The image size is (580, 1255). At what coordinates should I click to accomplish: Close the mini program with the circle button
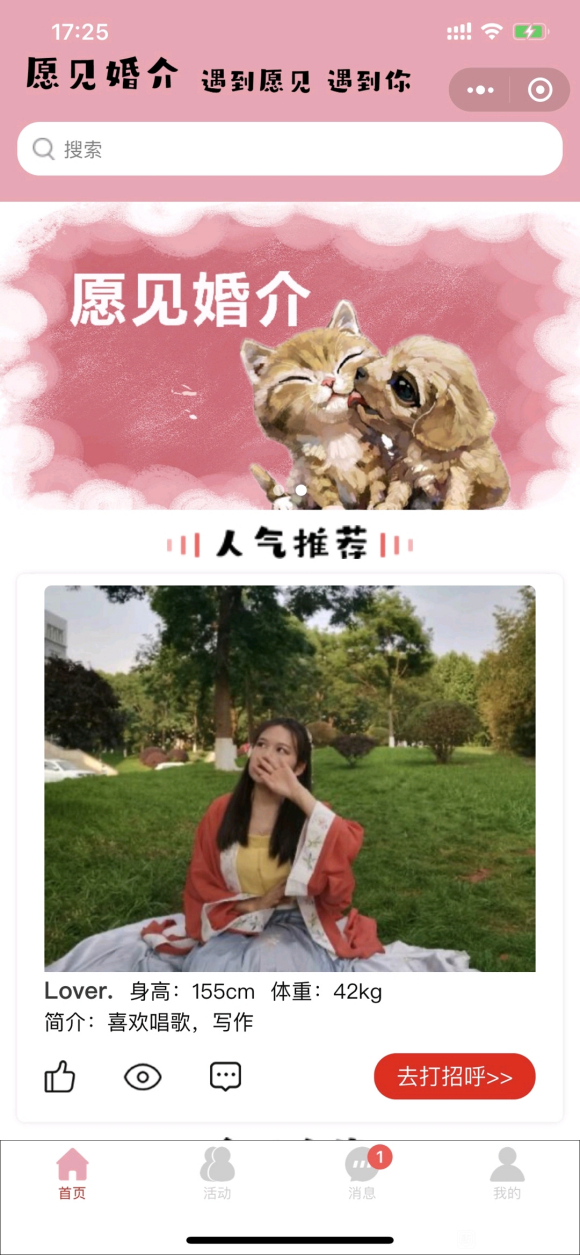[x=540, y=90]
